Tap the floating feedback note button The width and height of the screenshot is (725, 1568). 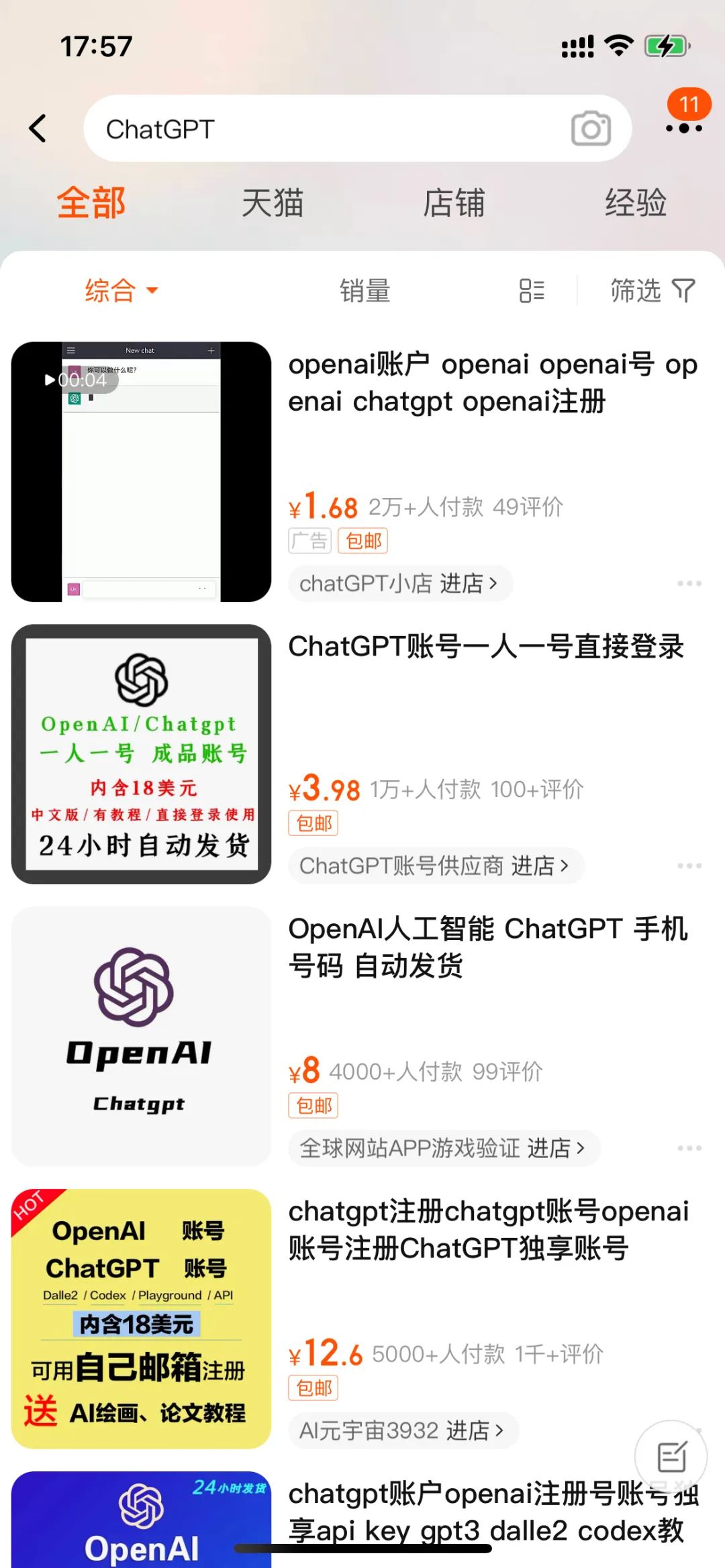[671, 1457]
